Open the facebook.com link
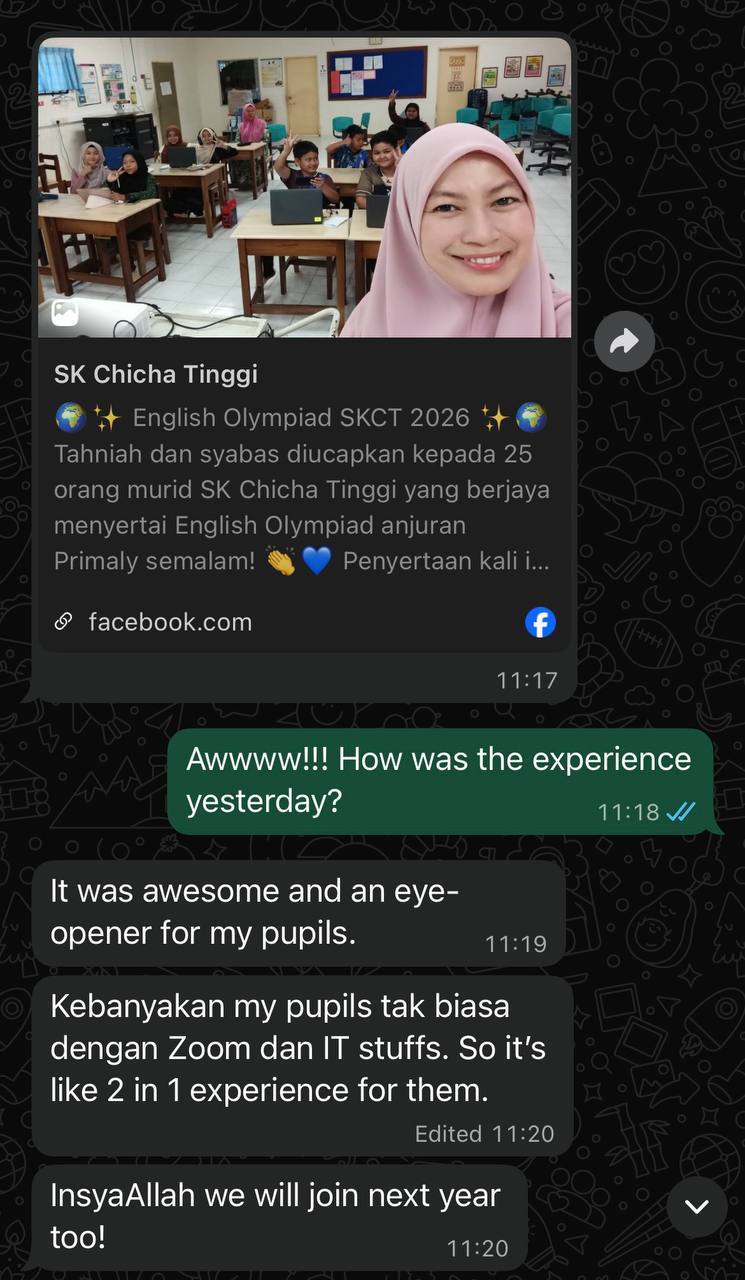The image size is (745, 1280). pos(170,622)
